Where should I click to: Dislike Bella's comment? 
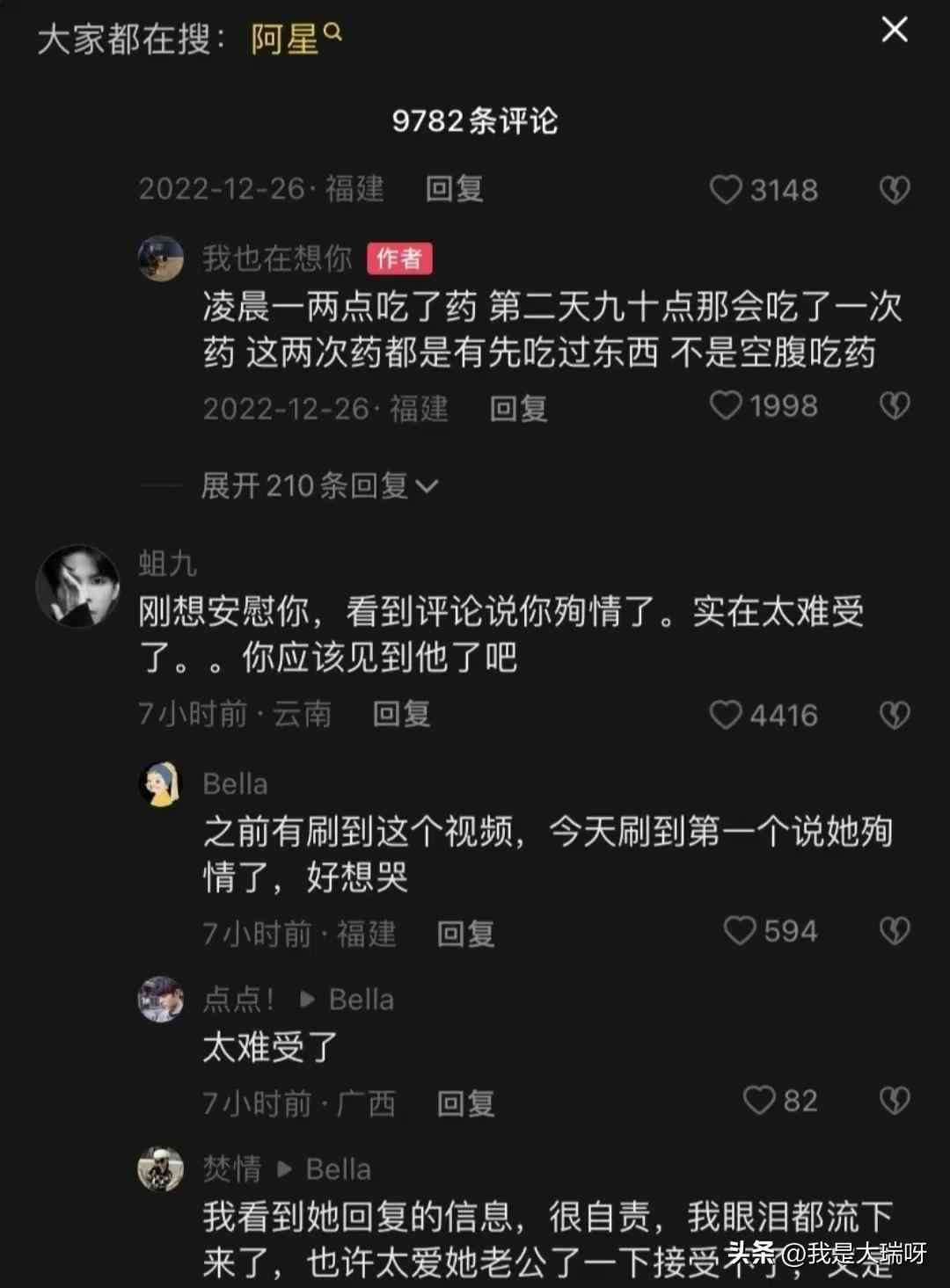894,931
